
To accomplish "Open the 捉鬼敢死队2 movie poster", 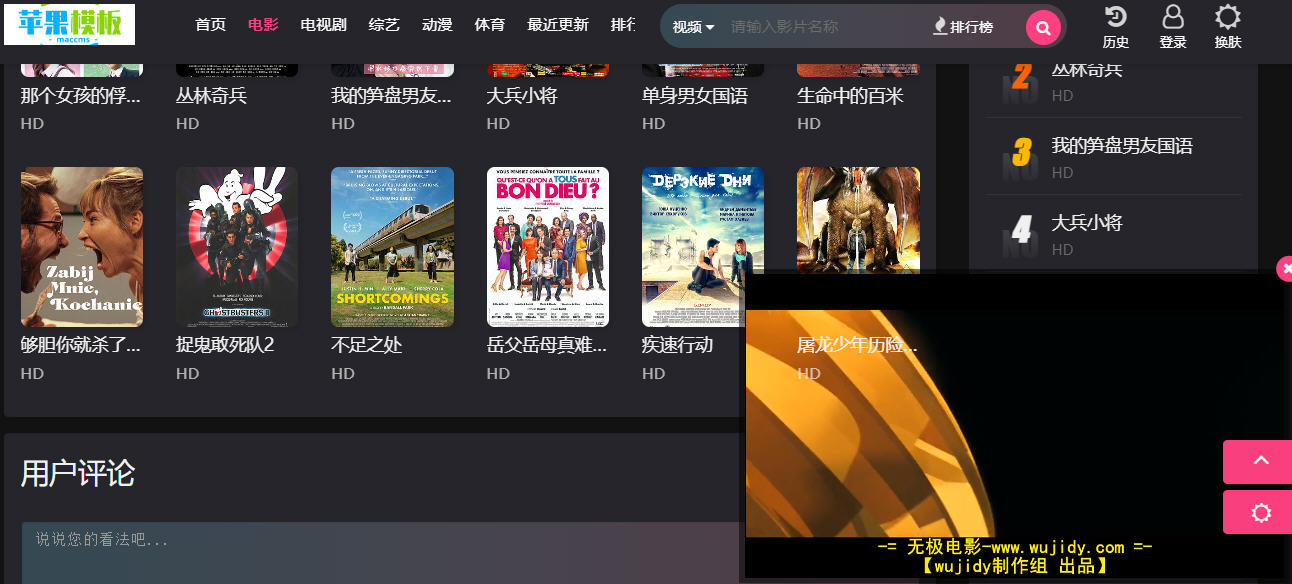I will [x=237, y=247].
